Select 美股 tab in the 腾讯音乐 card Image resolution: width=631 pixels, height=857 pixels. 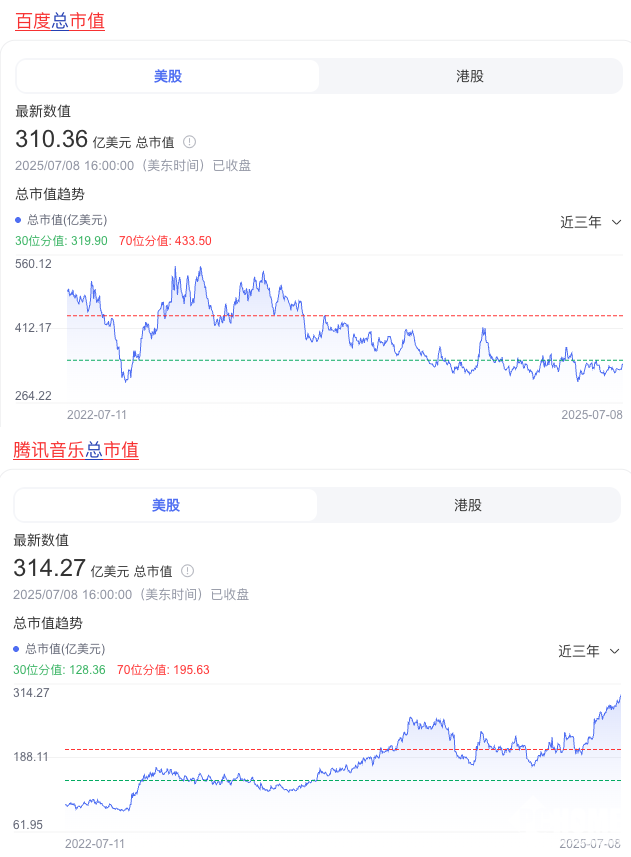(166, 505)
